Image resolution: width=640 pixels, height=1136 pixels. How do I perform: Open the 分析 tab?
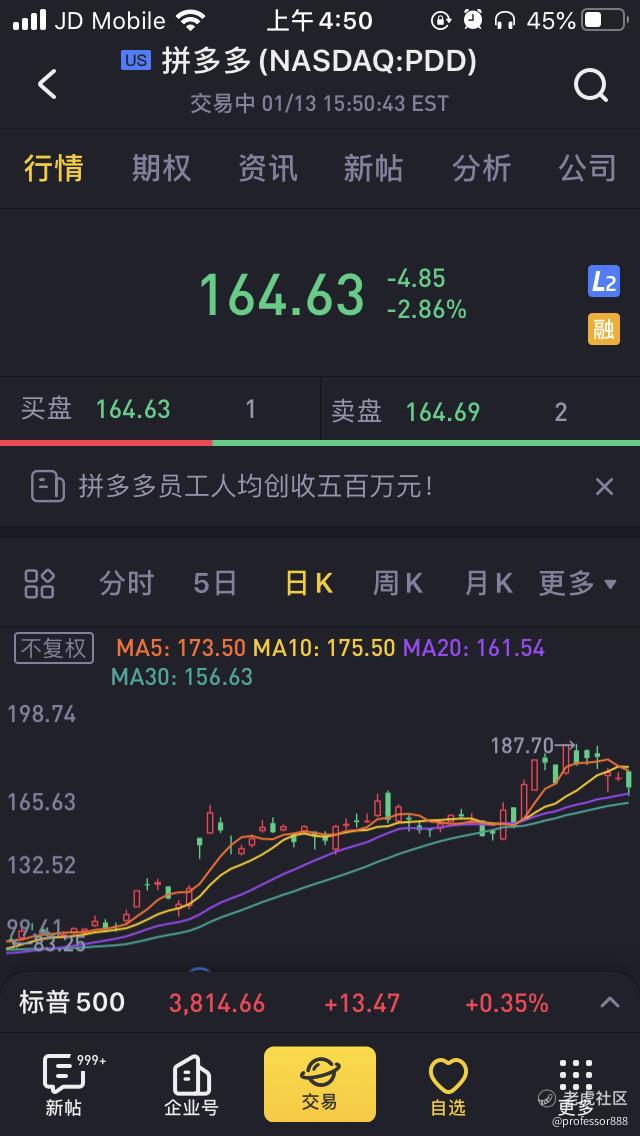481,168
